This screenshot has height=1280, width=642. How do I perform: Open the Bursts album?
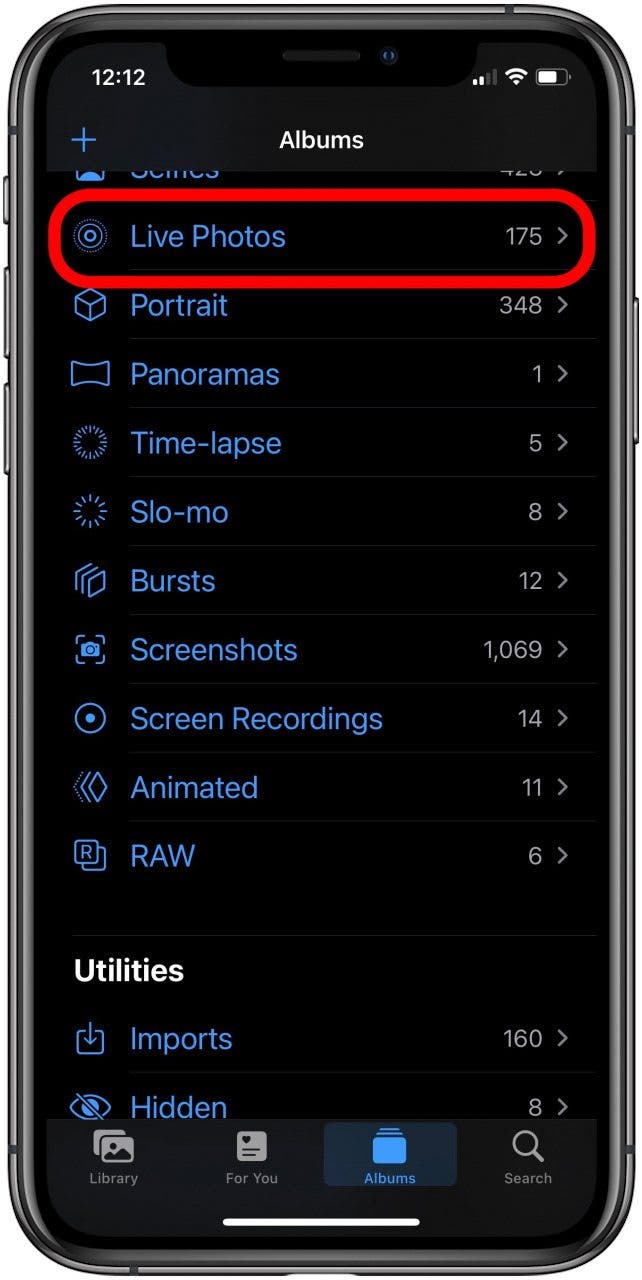click(x=321, y=581)
